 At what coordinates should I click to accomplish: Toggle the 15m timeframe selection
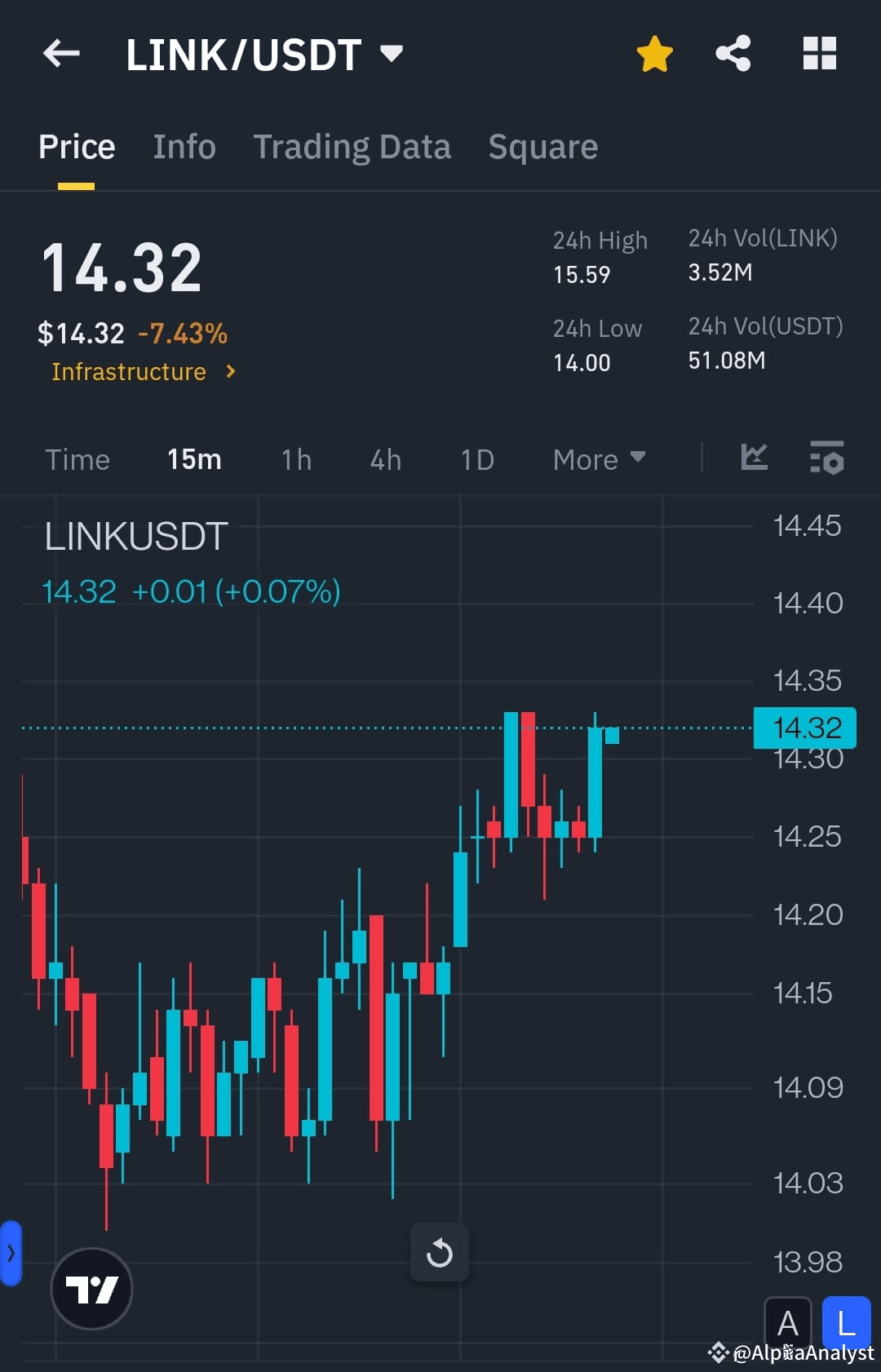193,459
